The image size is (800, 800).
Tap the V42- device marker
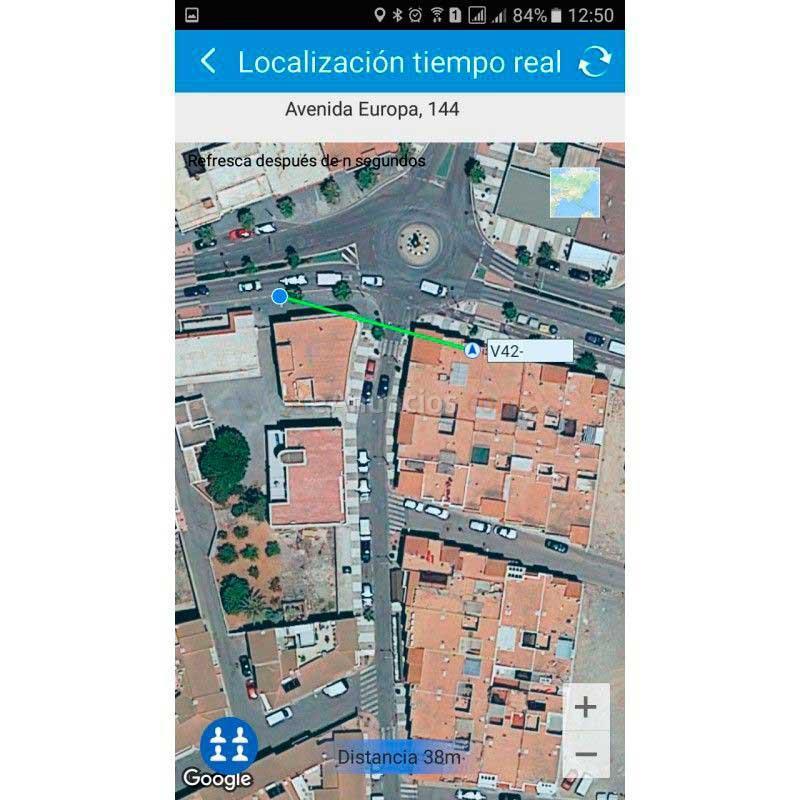pos(472,349)
